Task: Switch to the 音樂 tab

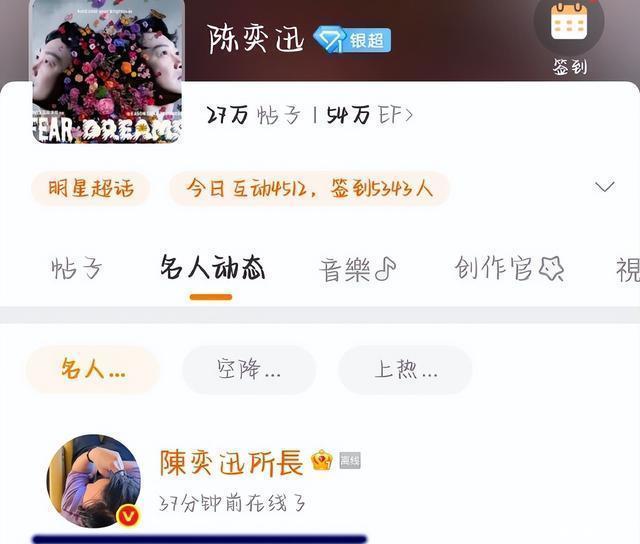Action: (x=357, y=269)
